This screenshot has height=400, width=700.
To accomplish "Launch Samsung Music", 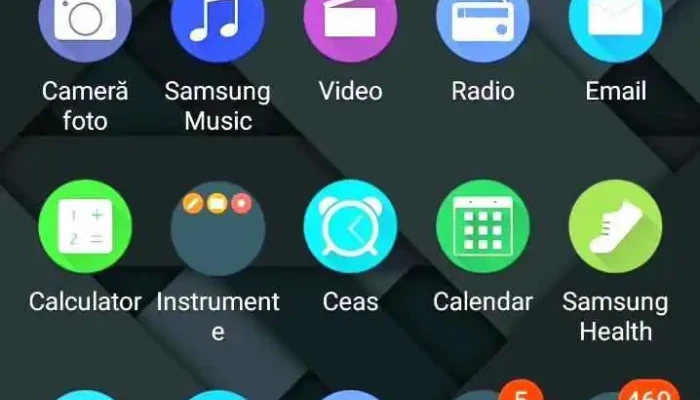I will [x=218, y=22].
